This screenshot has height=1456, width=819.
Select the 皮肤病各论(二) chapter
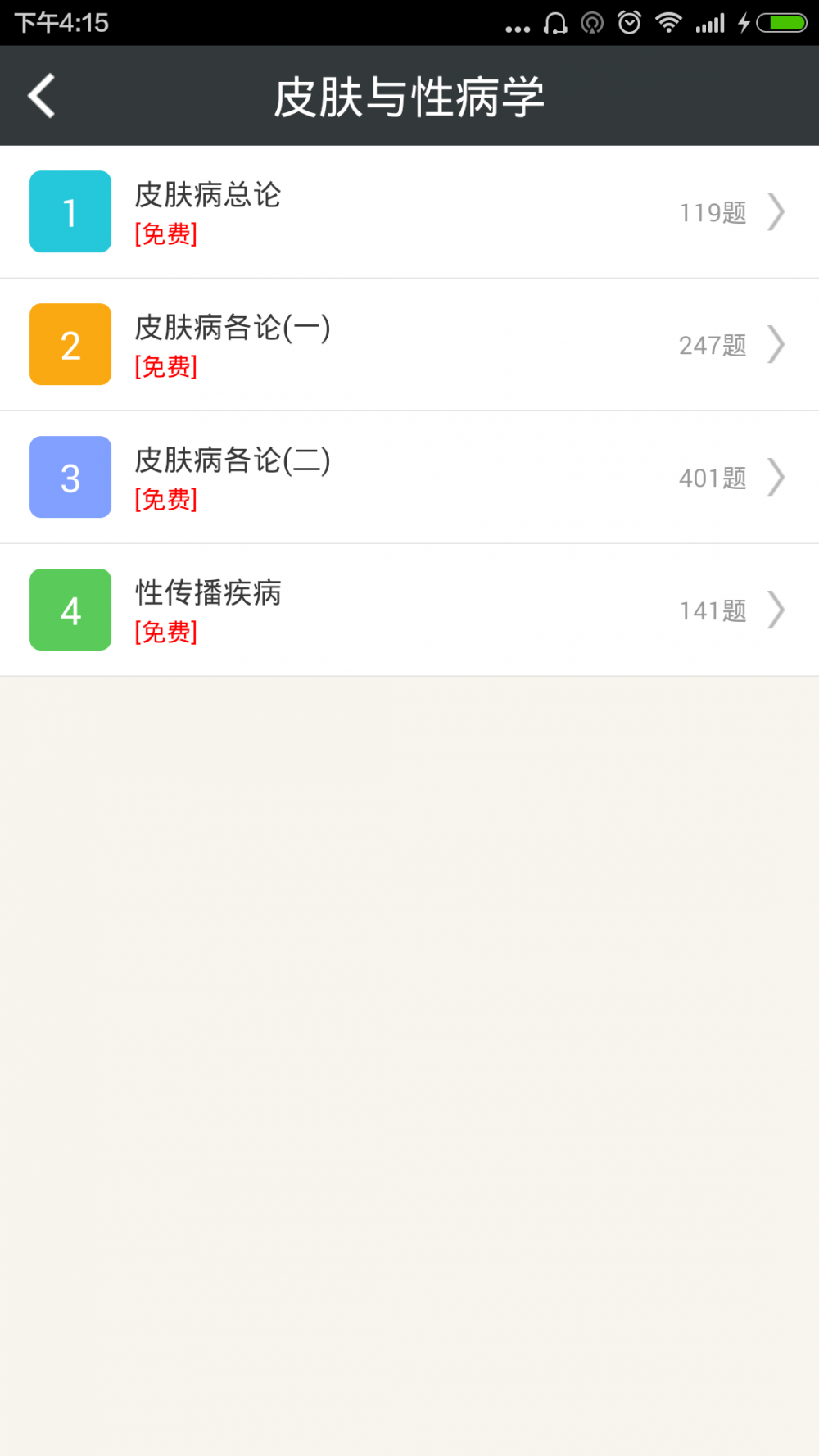coord(409,478)
